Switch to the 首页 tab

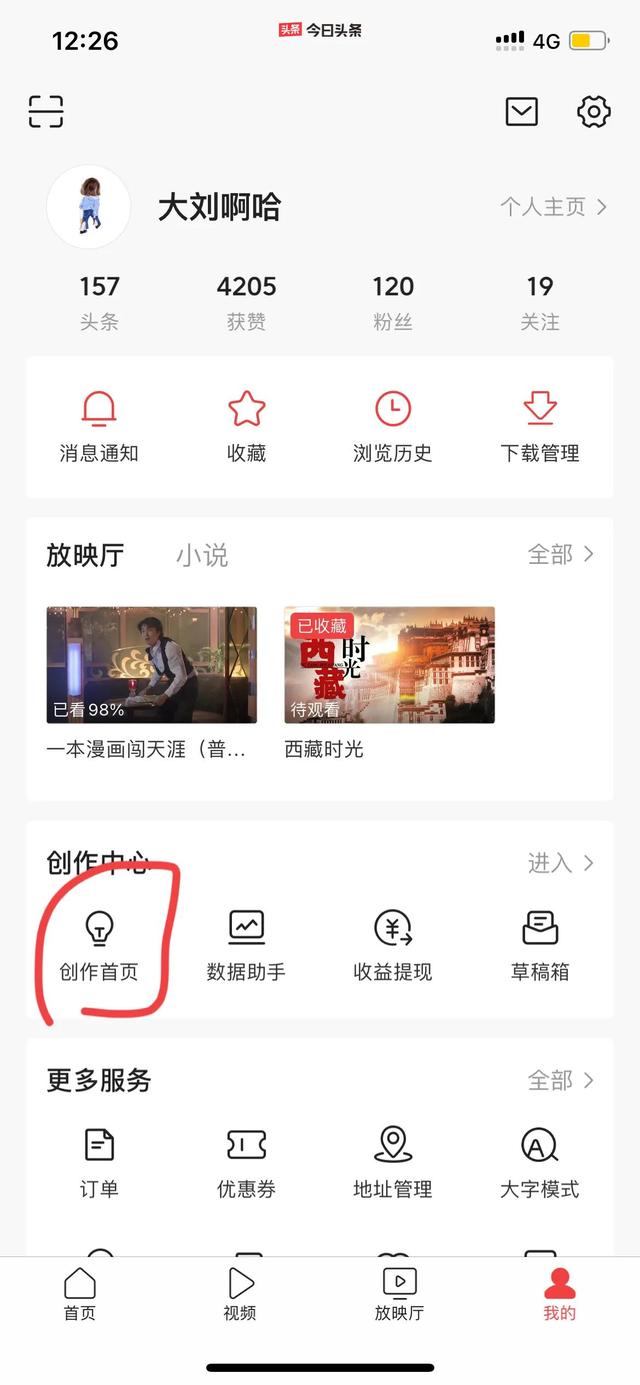click(80, 1295)
